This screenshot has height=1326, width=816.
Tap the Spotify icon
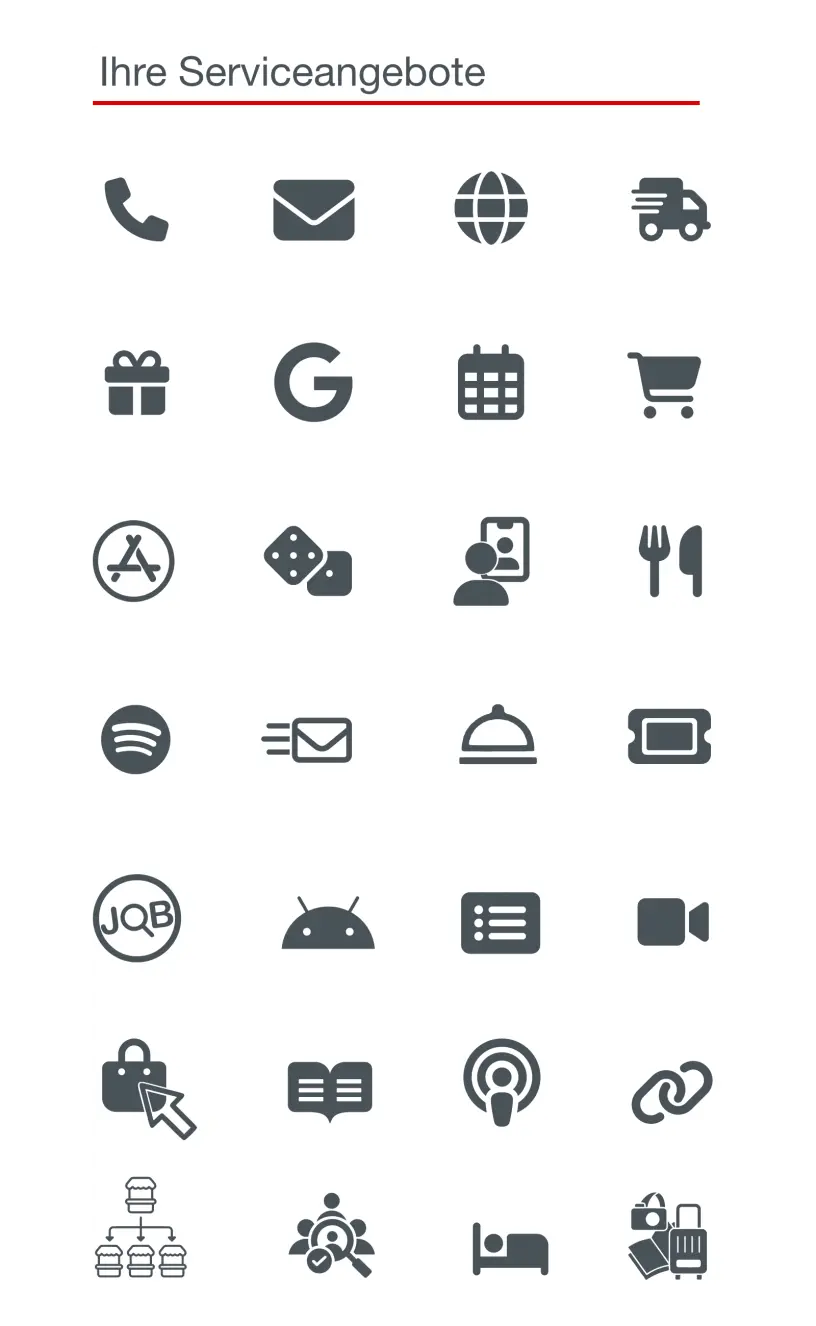click(x=136, y=740)
